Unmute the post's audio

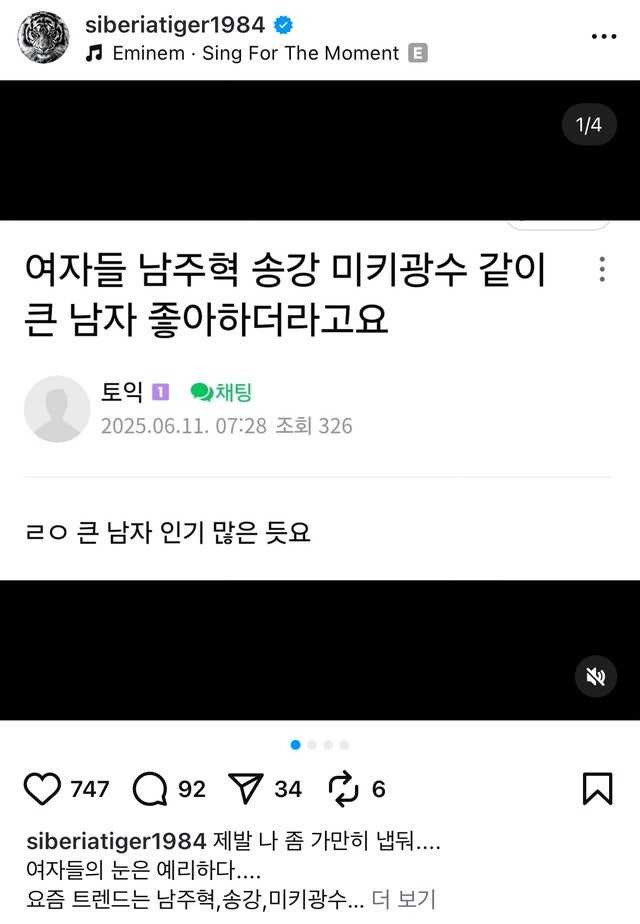[x=596, y=677]
